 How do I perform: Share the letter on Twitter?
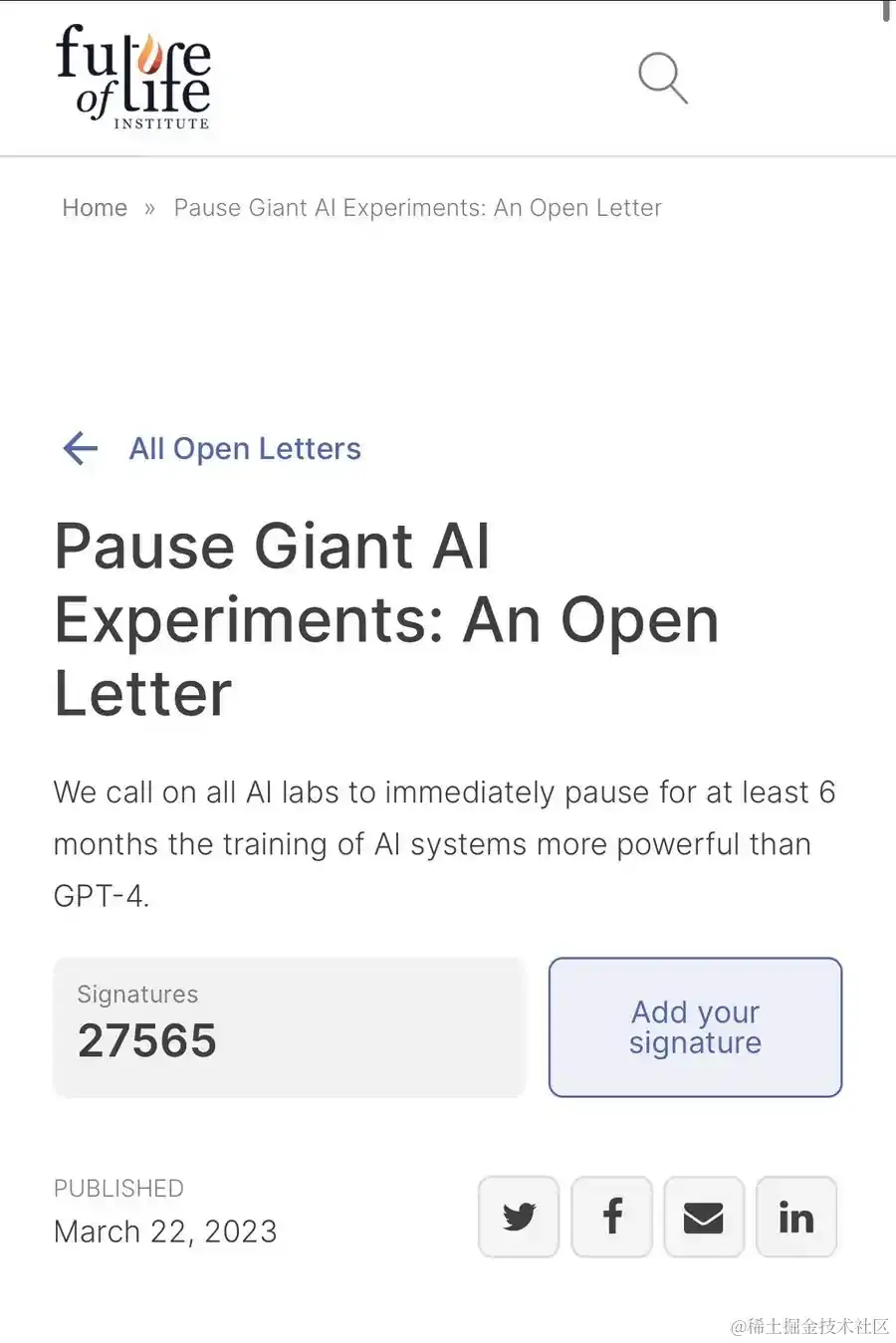[x=519, y=1217]
